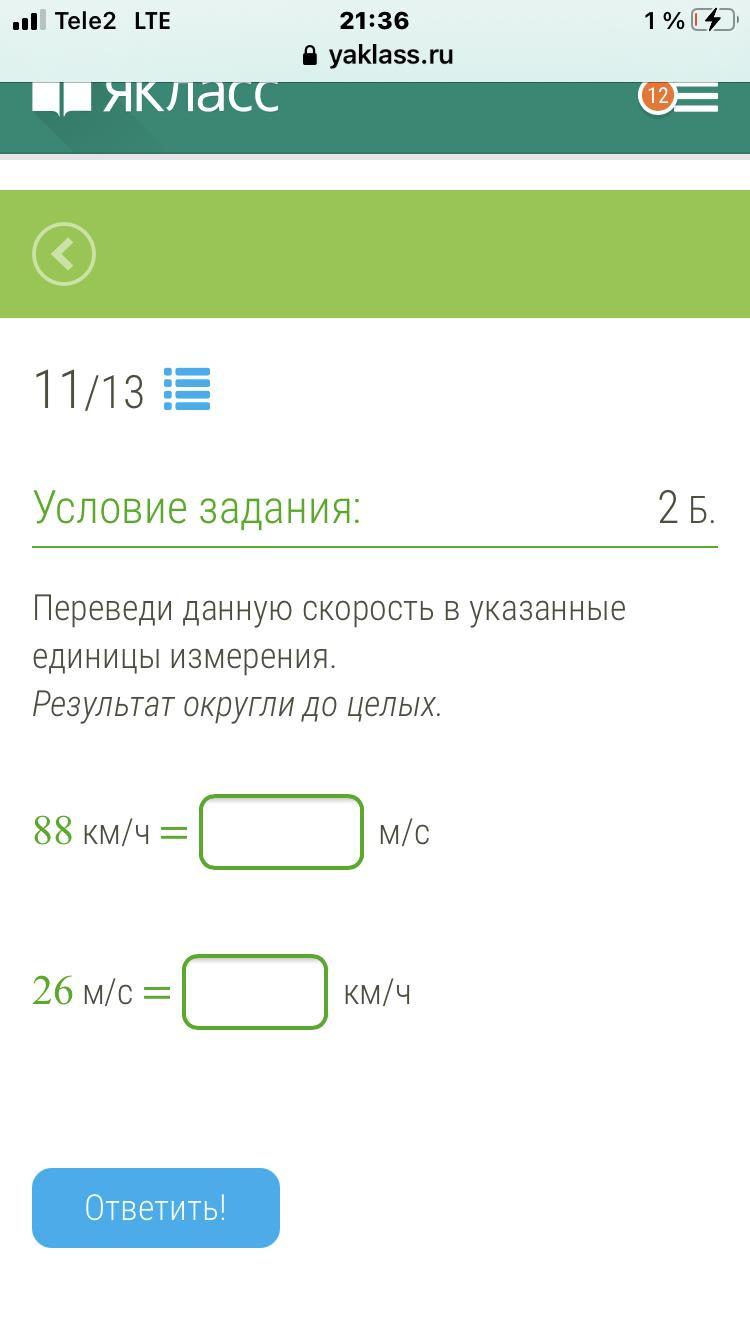Open the task list icon next to 11/13

point(187,389)
